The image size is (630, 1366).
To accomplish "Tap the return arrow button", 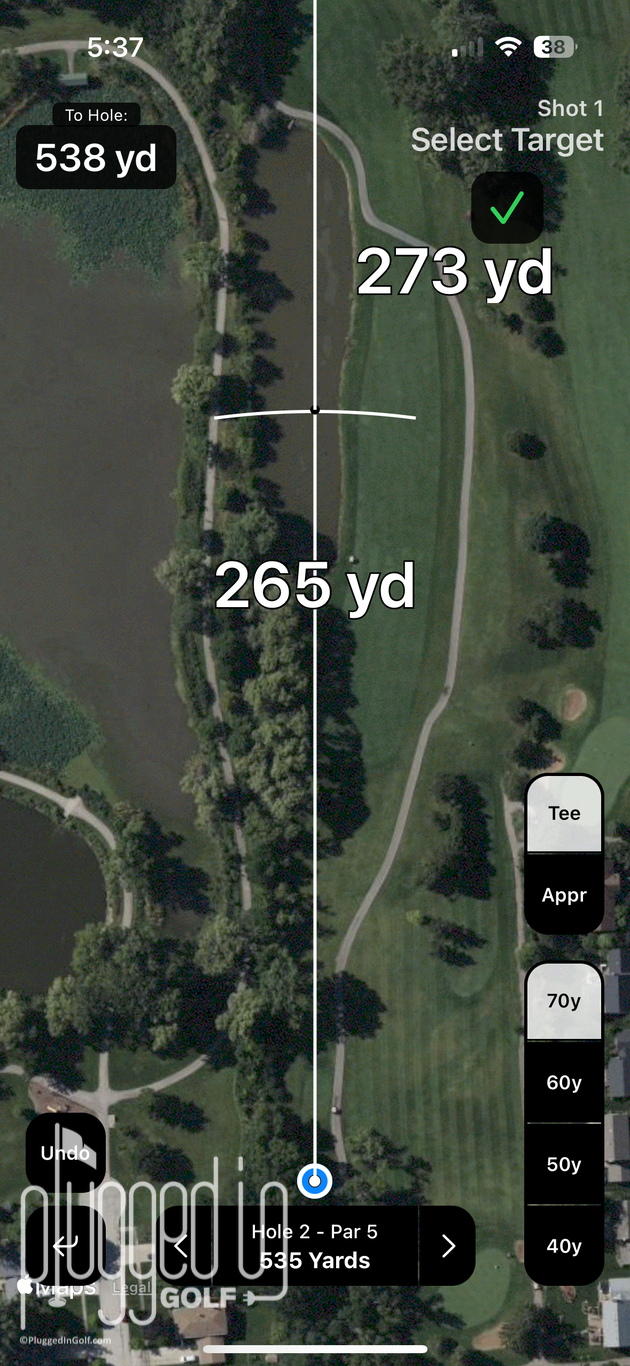I will [65, 1246].
